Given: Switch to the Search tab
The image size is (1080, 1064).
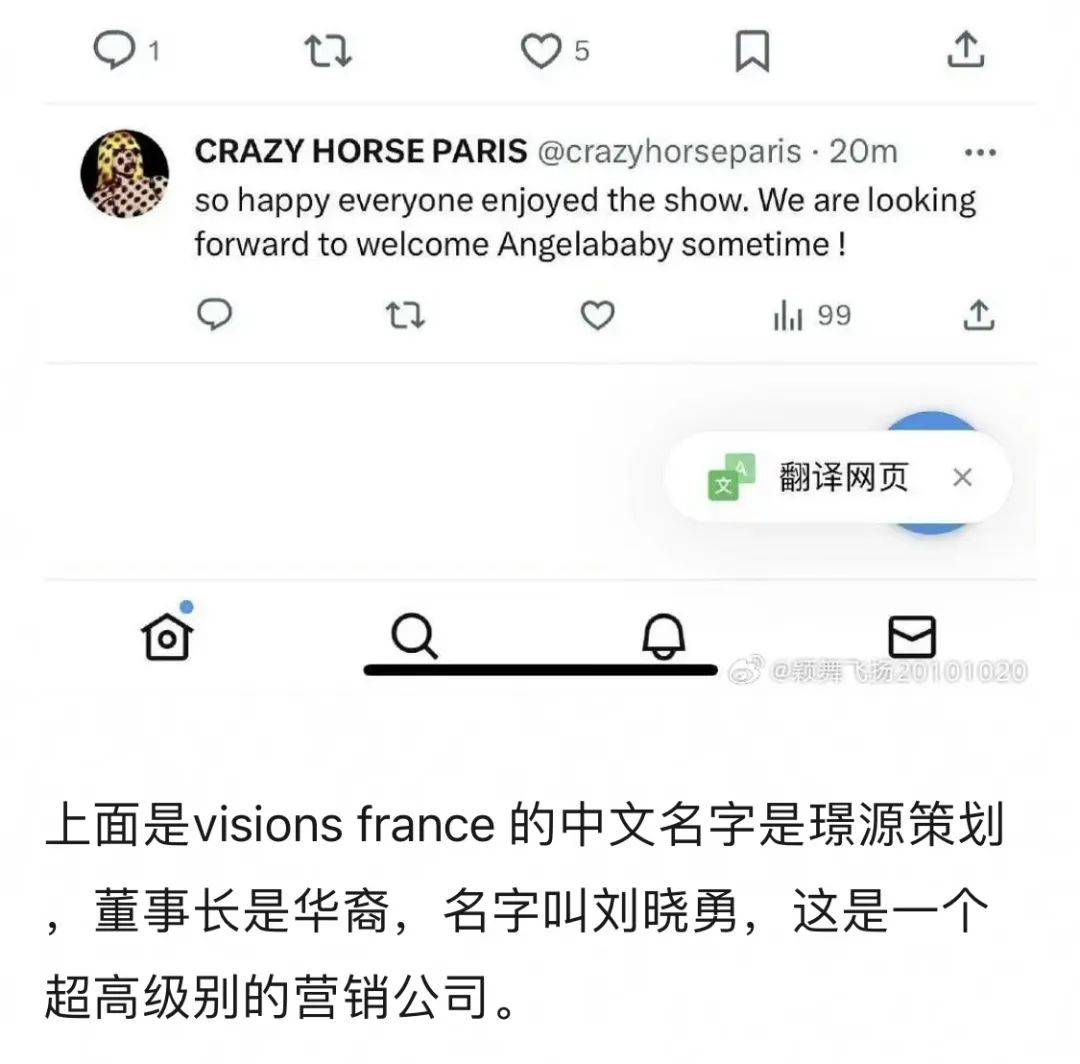Looking at the screenshot, I should click(x=414, y=635).
